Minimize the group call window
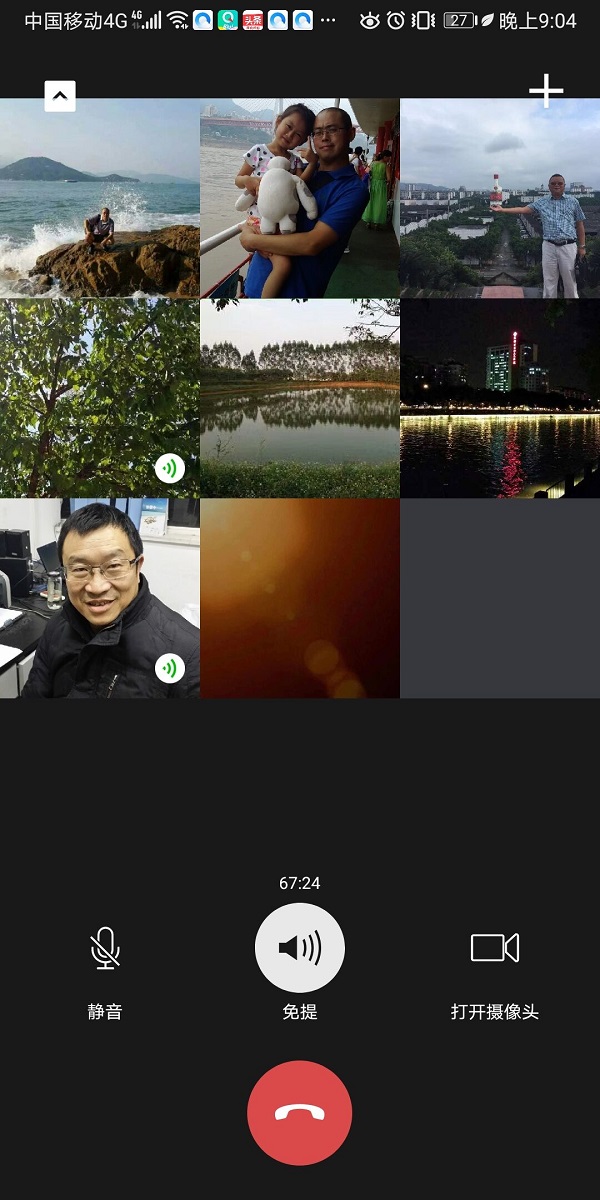Viewport: 600px width, 1200px height. (60, 96)
